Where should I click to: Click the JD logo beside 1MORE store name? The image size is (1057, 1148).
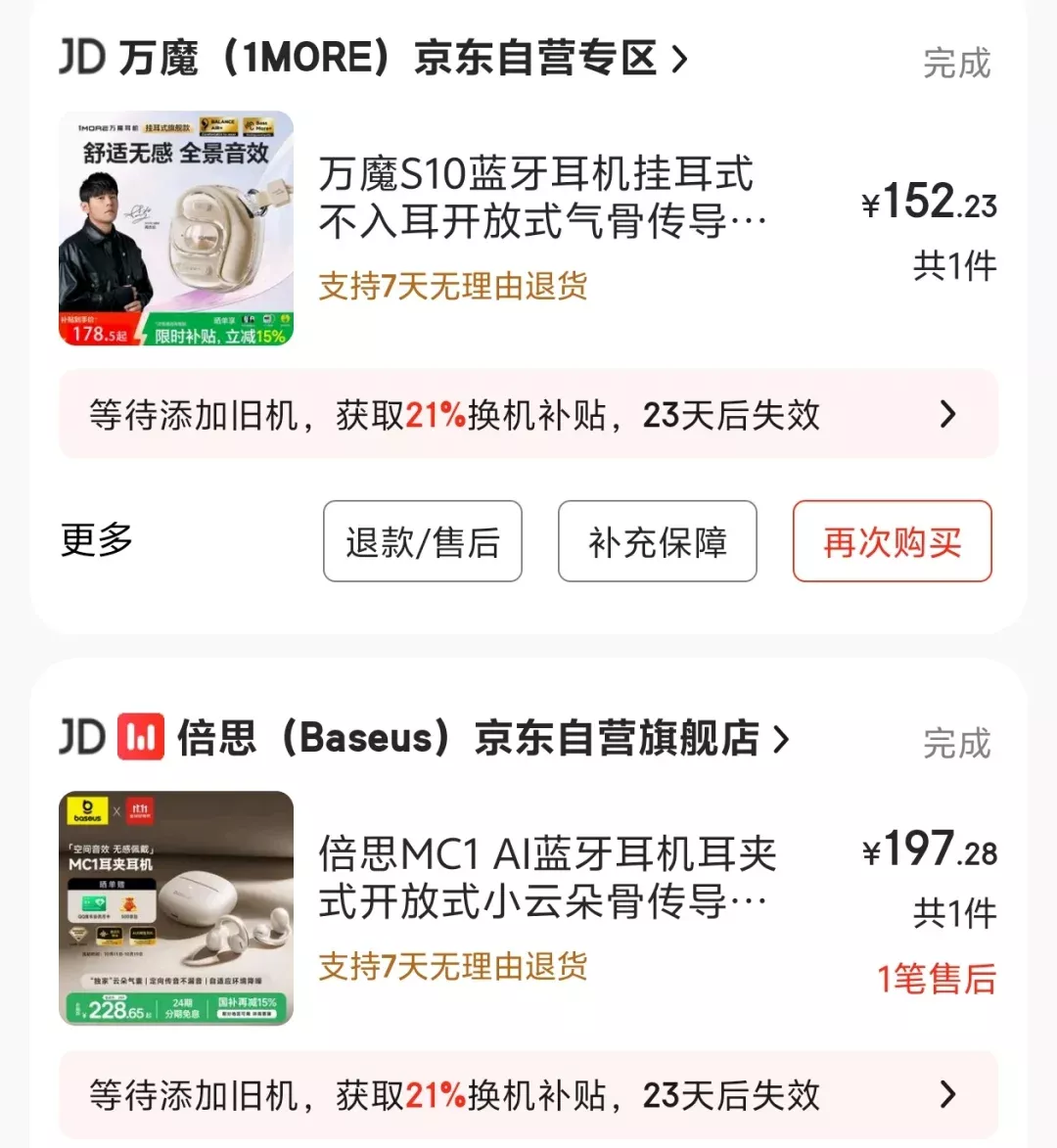tap(83, 59)
